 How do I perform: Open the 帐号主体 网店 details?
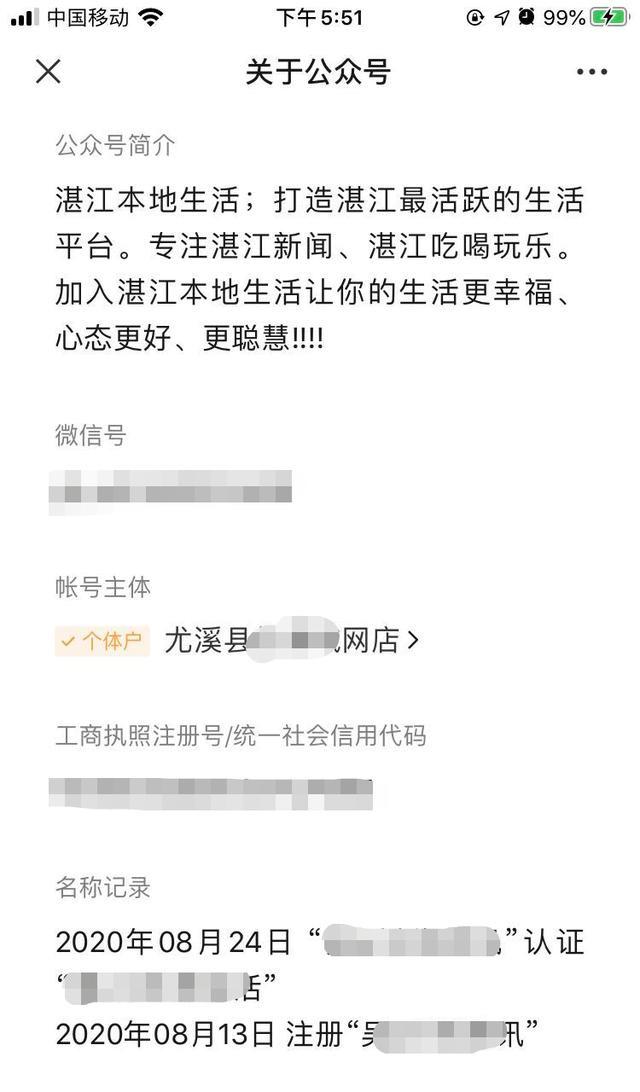coord(290,641)
